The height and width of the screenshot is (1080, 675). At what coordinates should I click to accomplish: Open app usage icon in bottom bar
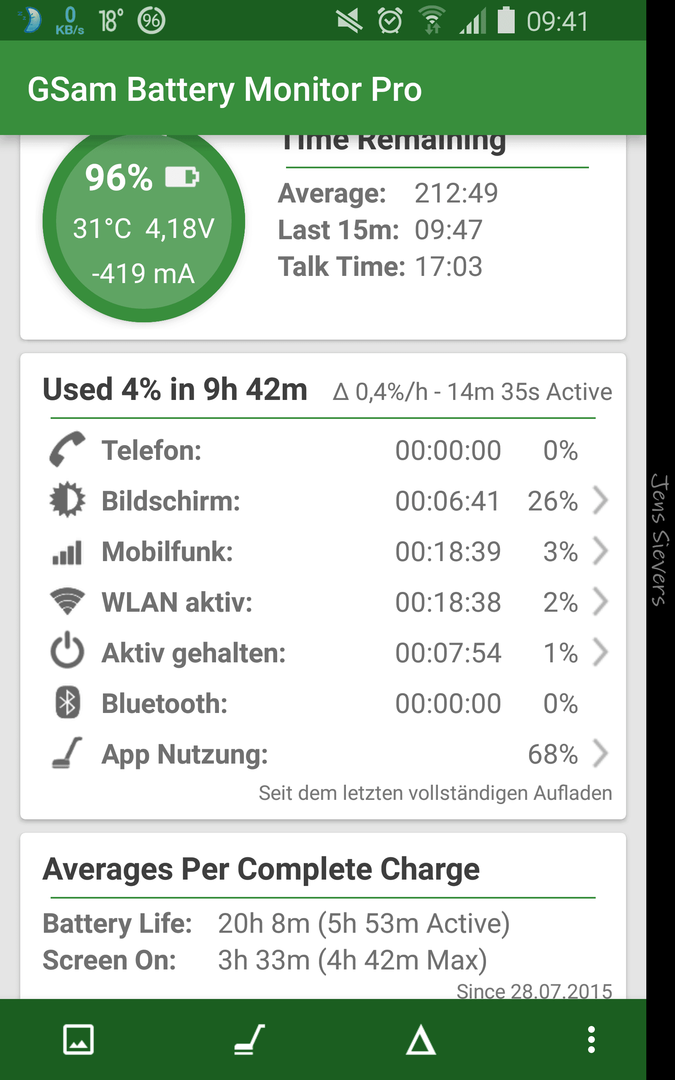[249, 1039]
